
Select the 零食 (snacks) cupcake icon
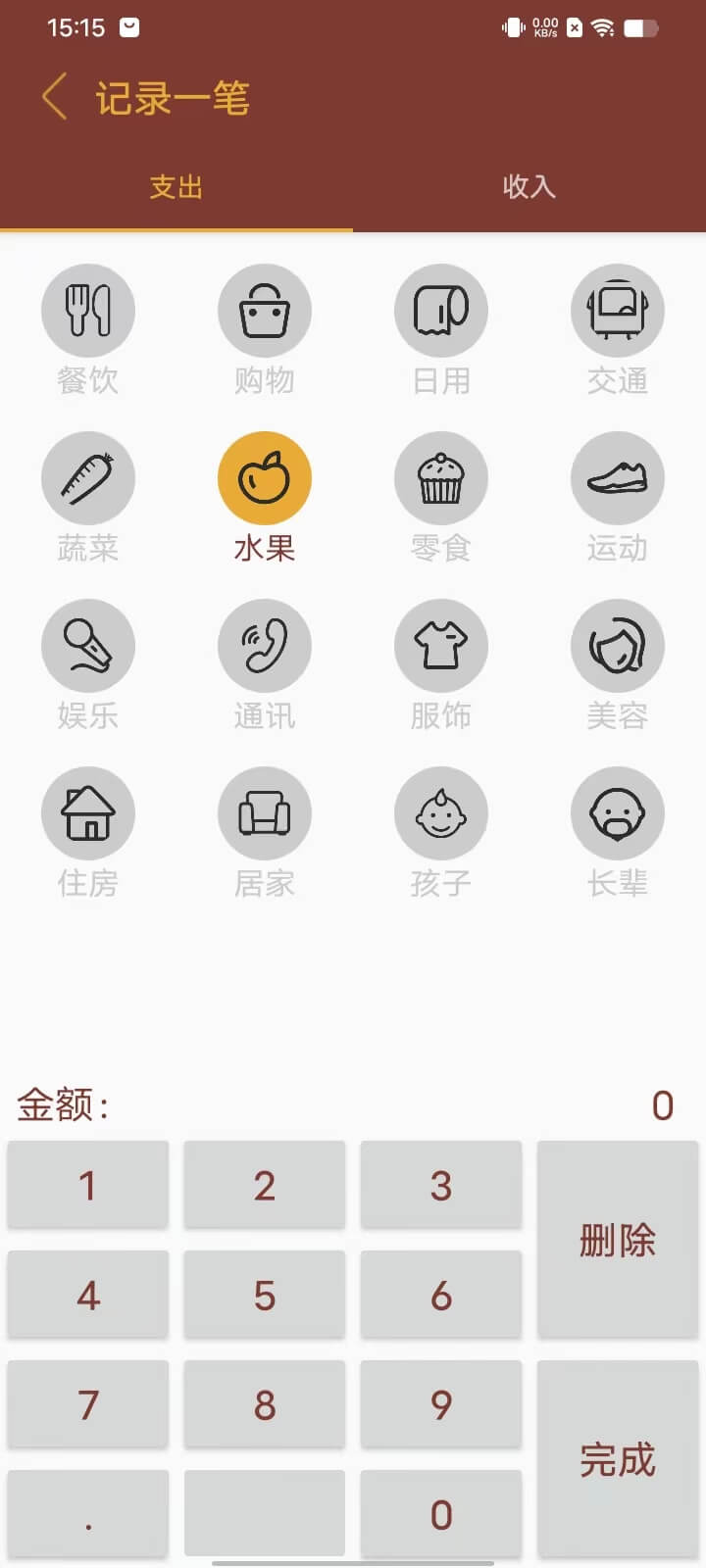[441, 477]
